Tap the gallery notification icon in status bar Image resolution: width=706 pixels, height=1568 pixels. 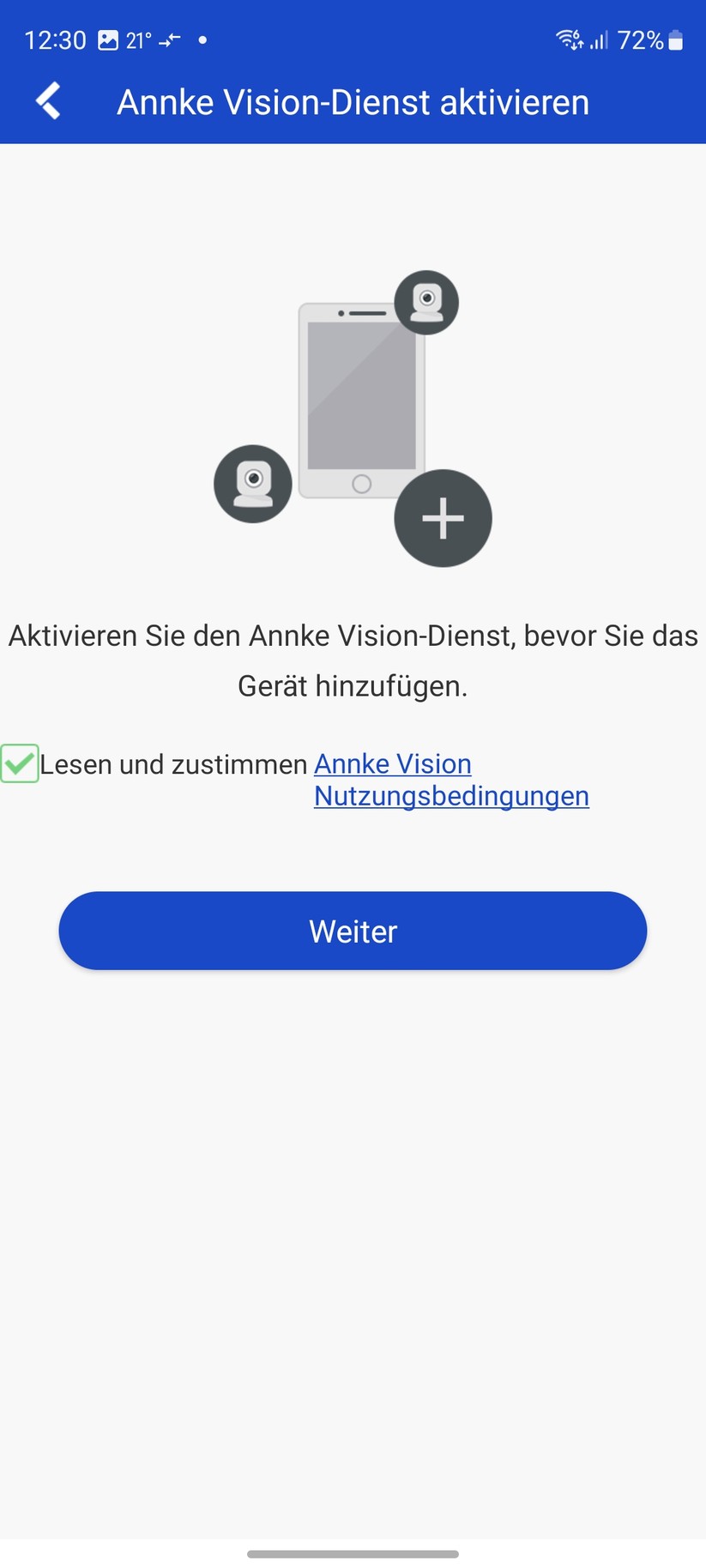click(107, 39)
